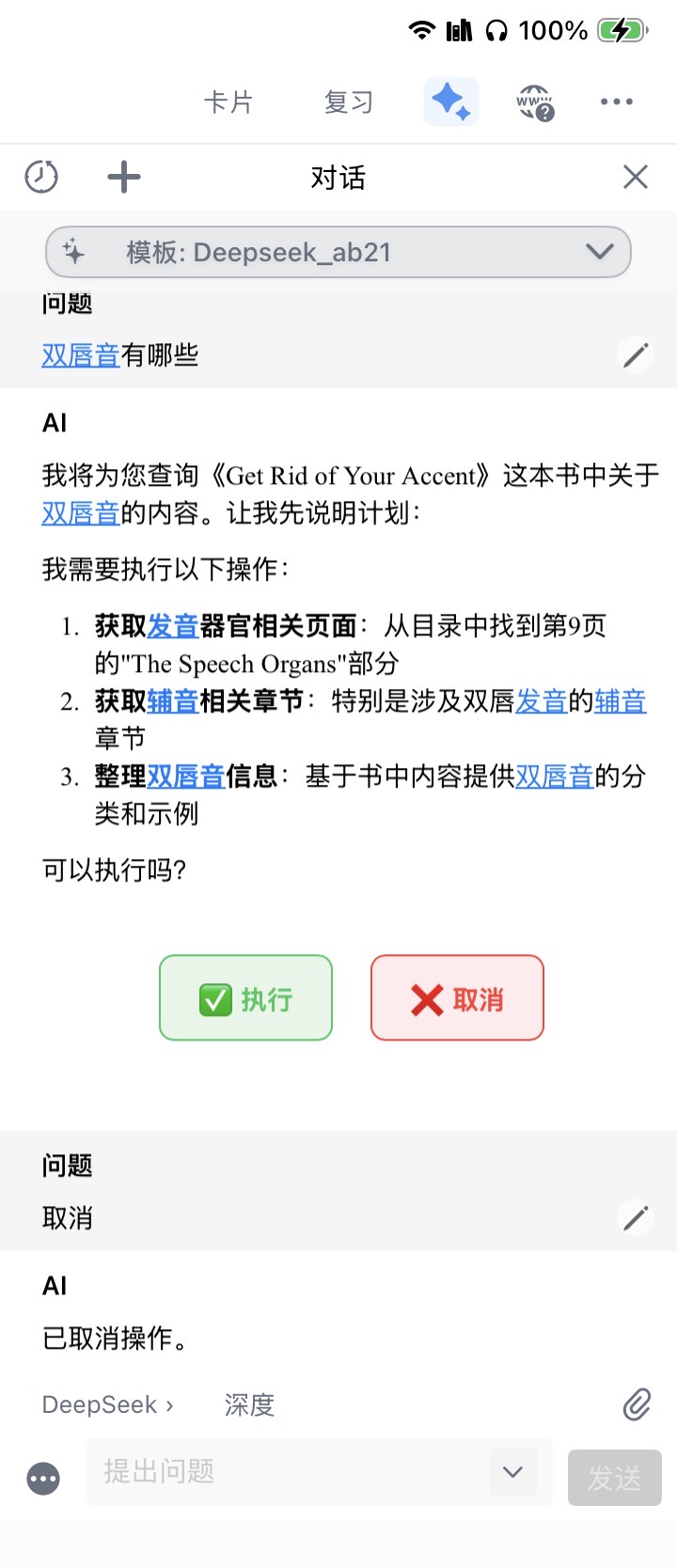677x1568 pixels.
Task: Edit the 取消 question entry
Action: [x=636, y=1217]
